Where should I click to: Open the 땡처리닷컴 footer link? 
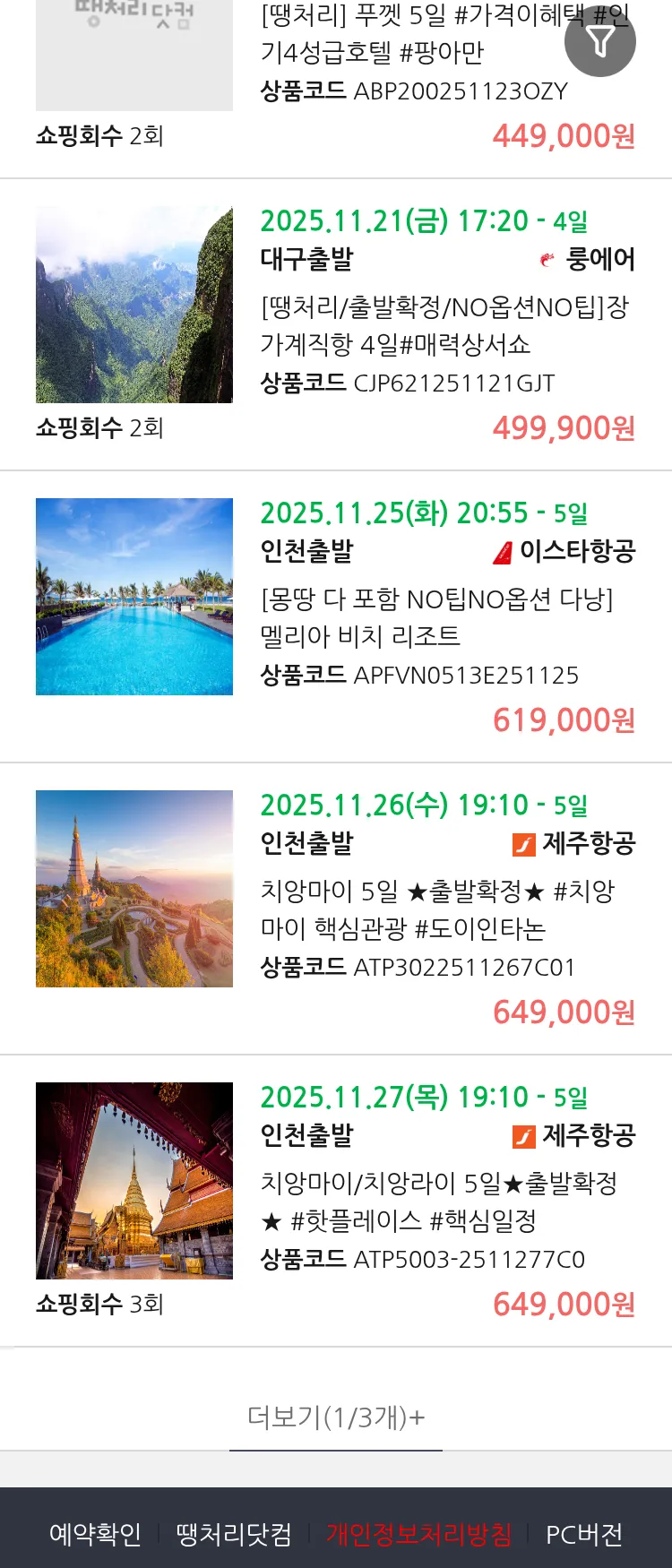pos(234,1534)
